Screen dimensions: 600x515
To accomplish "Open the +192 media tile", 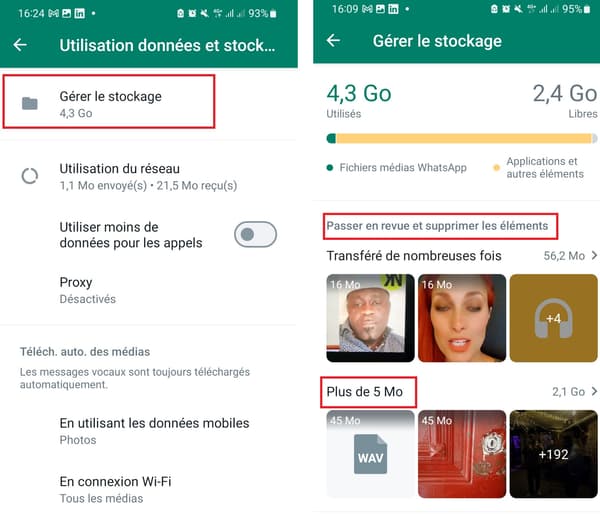I will (x=553, y=453).
